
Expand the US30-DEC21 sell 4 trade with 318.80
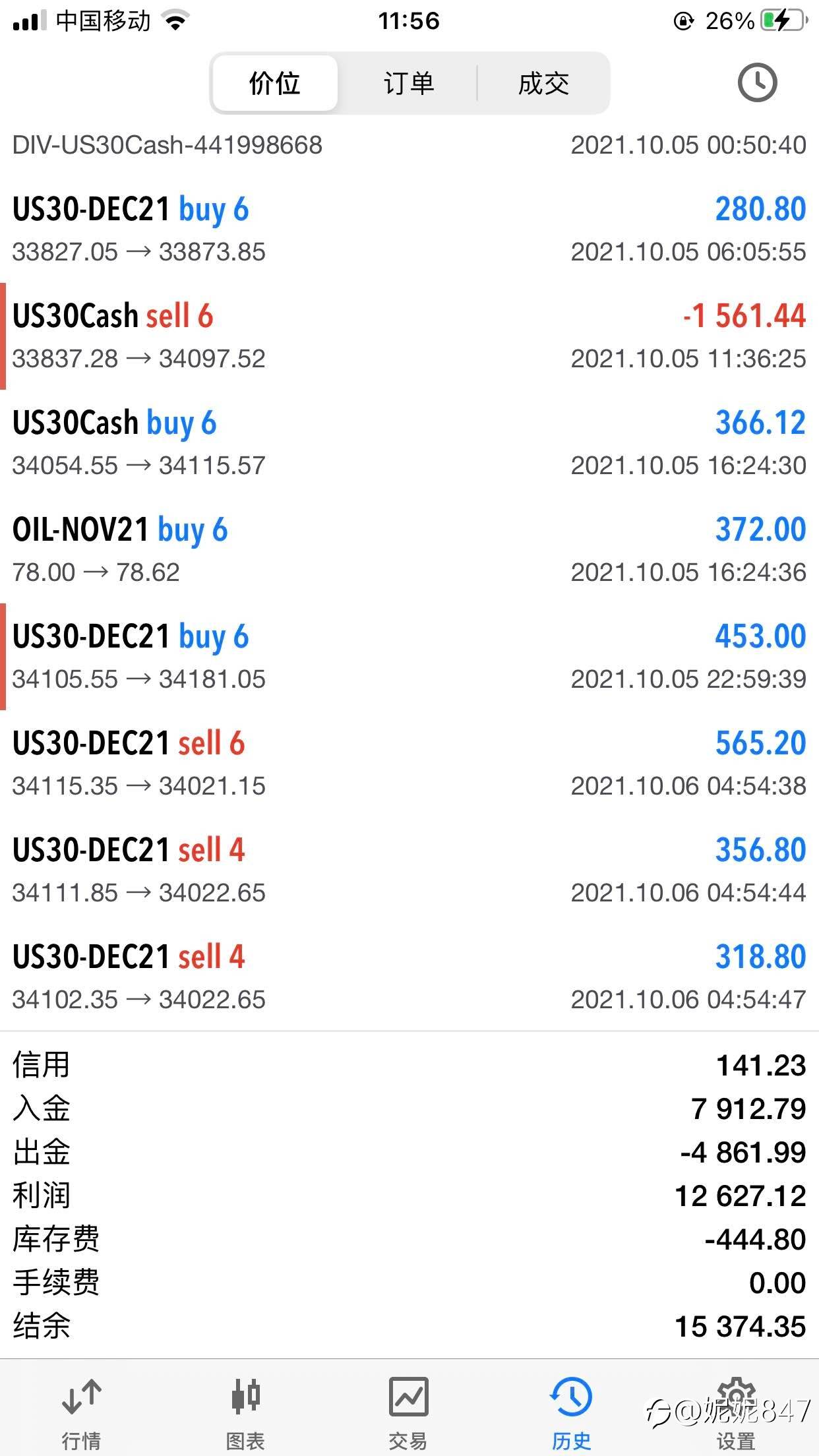tap(409, 977)
